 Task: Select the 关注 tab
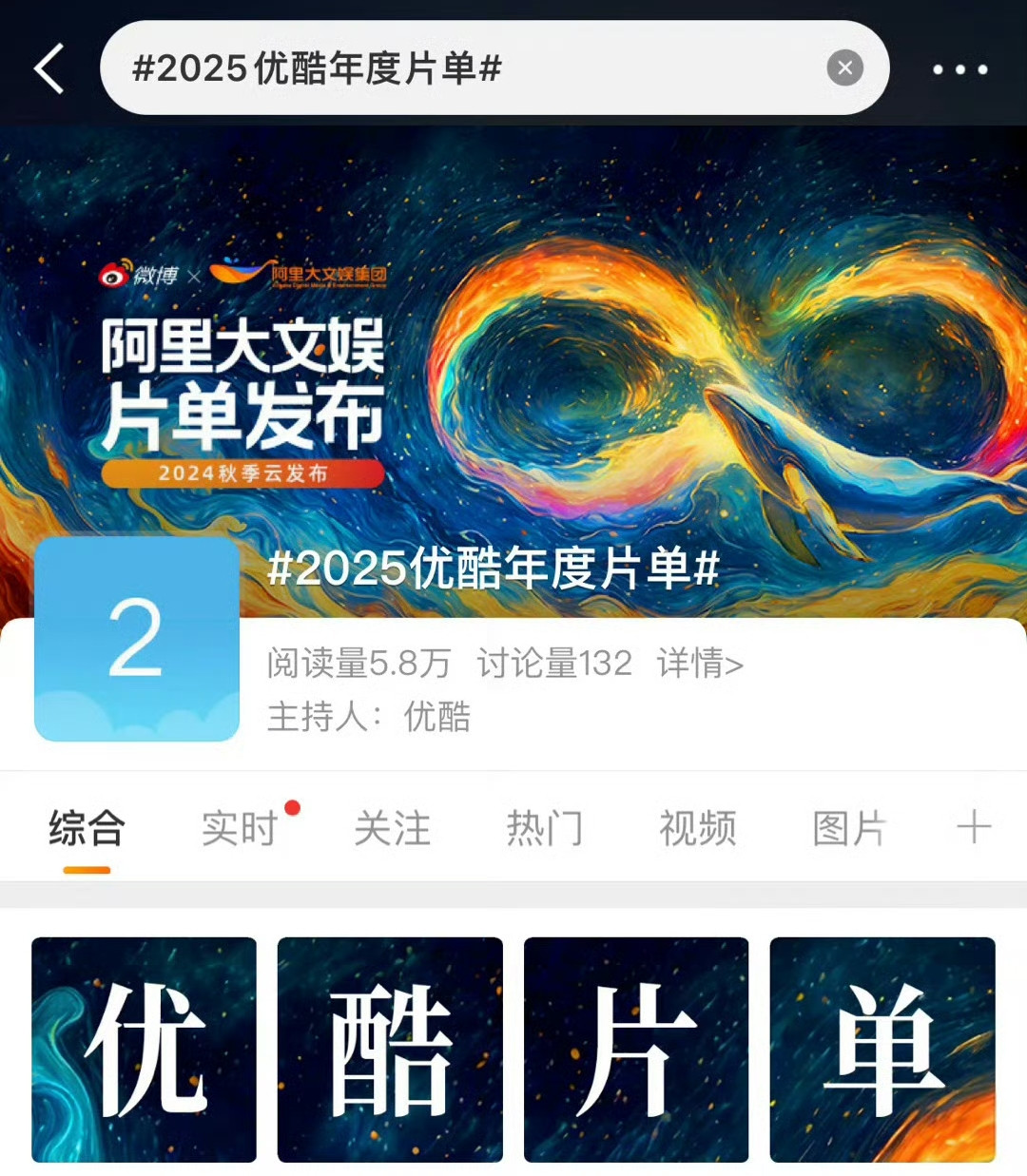click(x=392, y=828)
